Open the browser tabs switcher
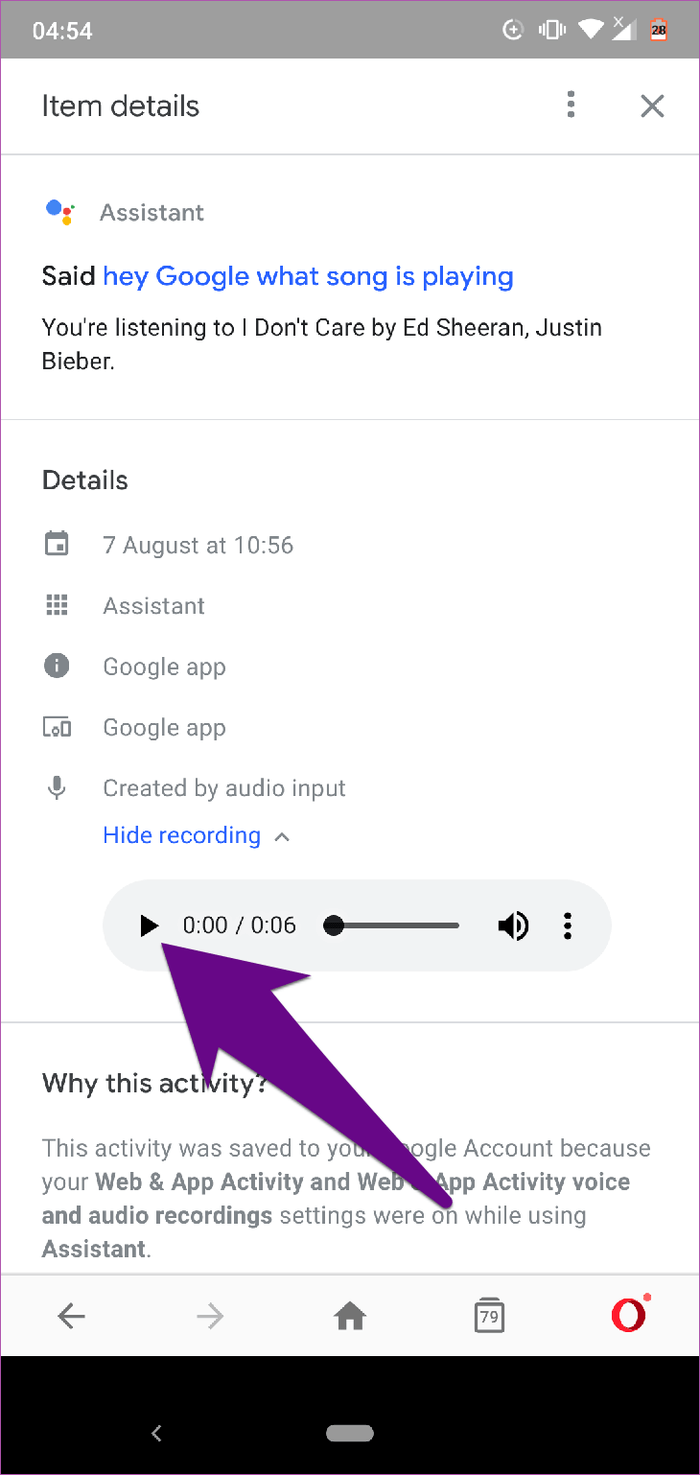The image size is (700, 1475). (x=489, y=1316)
